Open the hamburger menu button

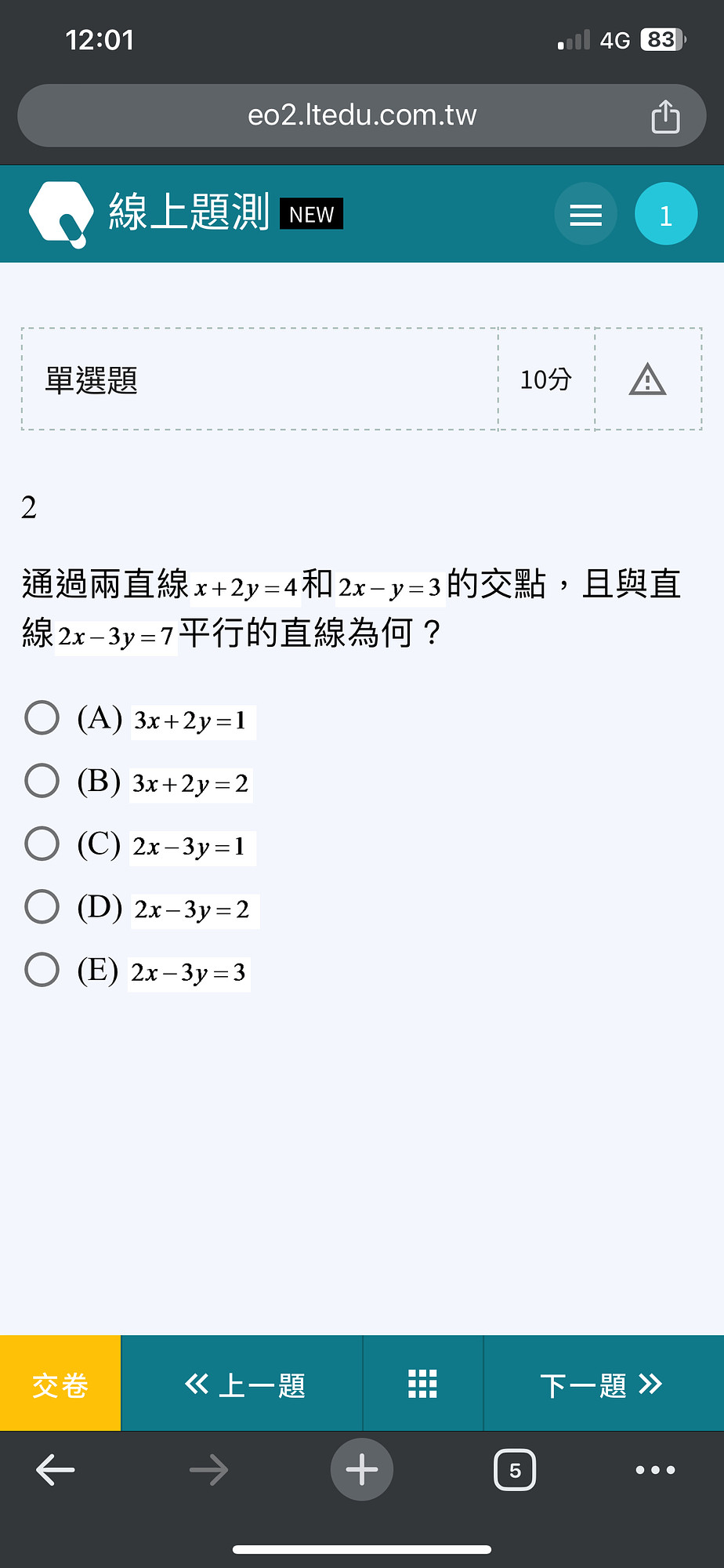tap(585, 214)
